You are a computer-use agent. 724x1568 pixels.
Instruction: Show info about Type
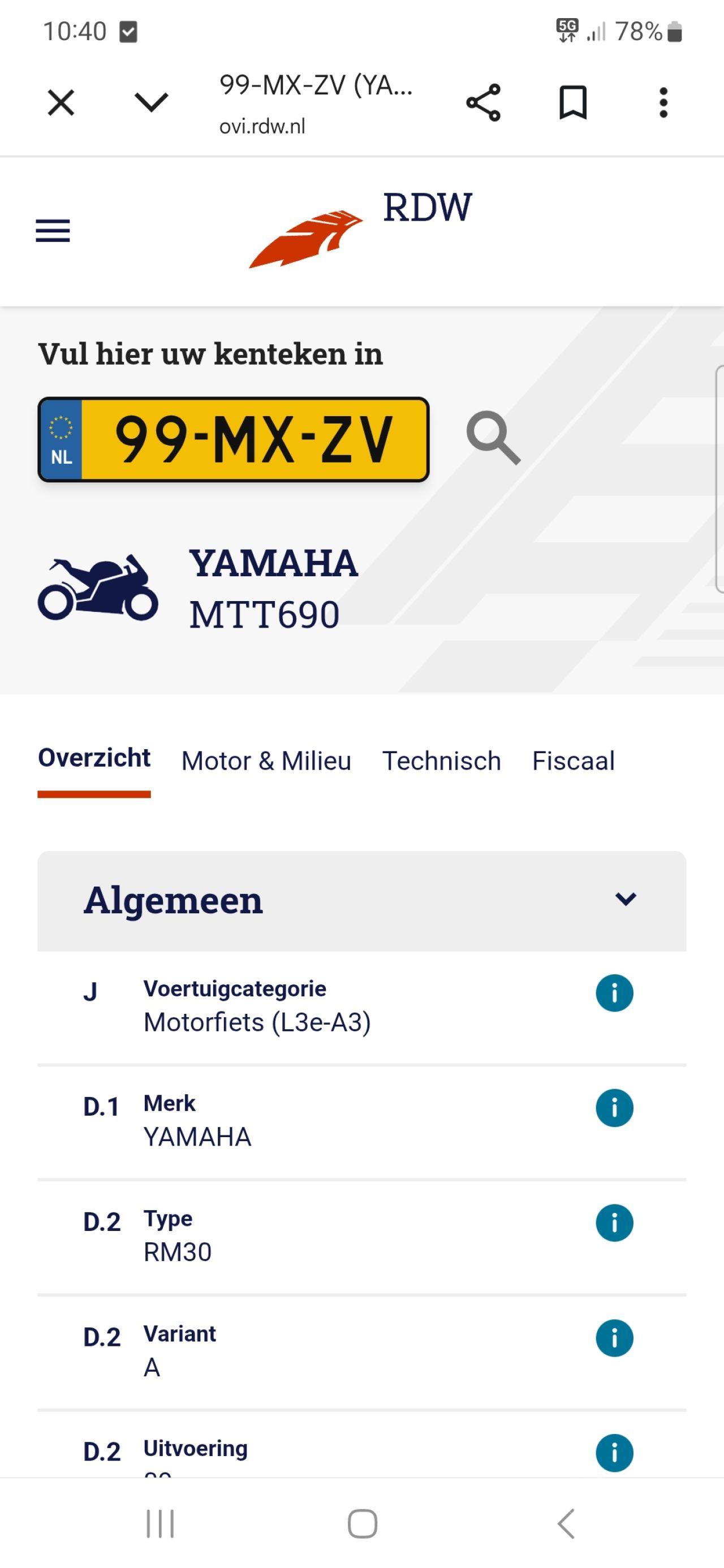[x=614, y=1223]
